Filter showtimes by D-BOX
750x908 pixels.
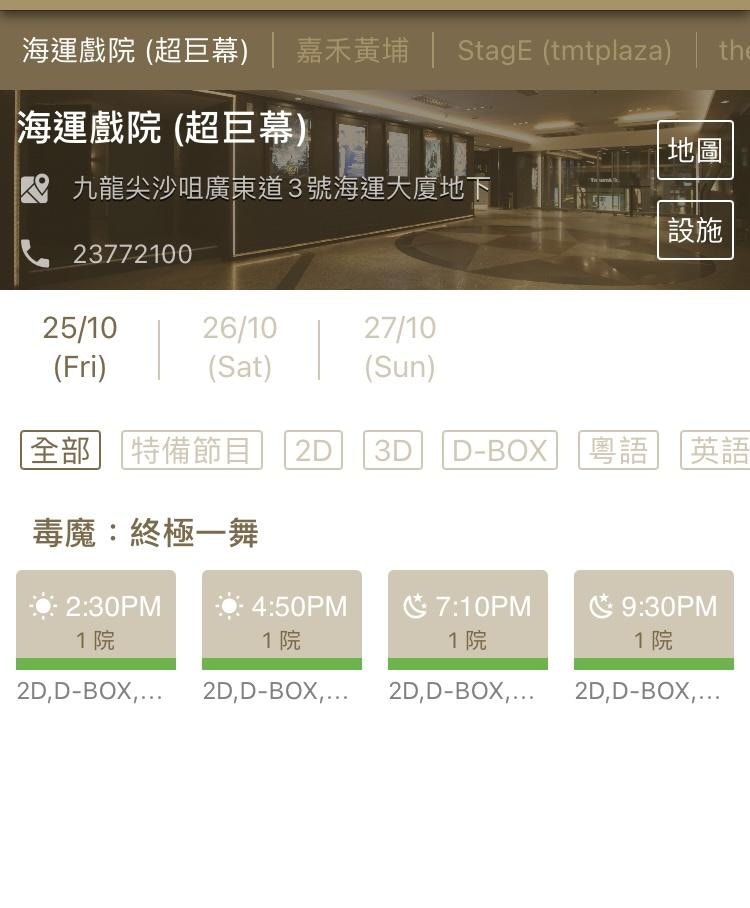tap(499, 450)
